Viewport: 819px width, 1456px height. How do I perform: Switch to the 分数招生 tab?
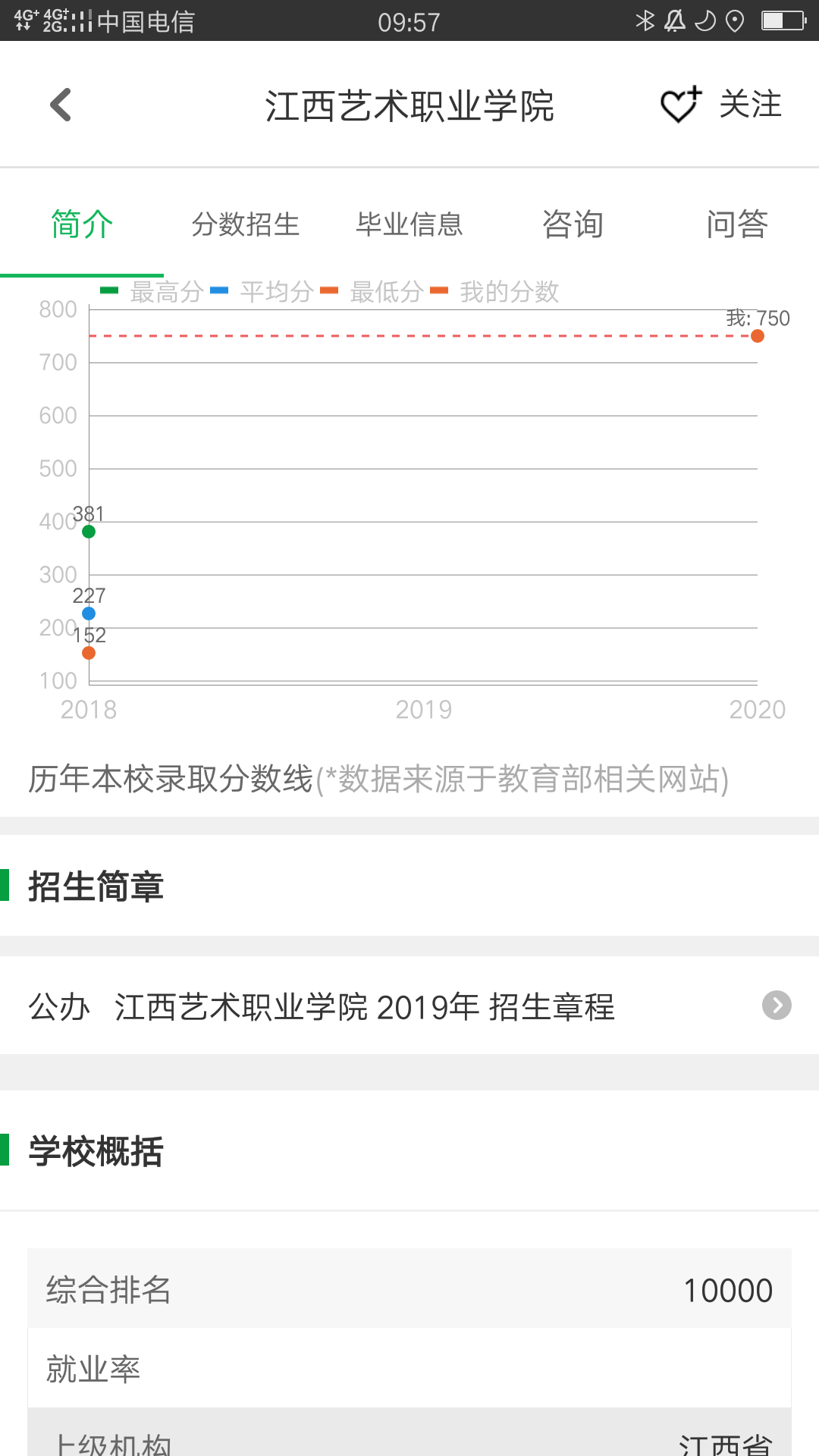pyautogui.click(x=246, y=224)
